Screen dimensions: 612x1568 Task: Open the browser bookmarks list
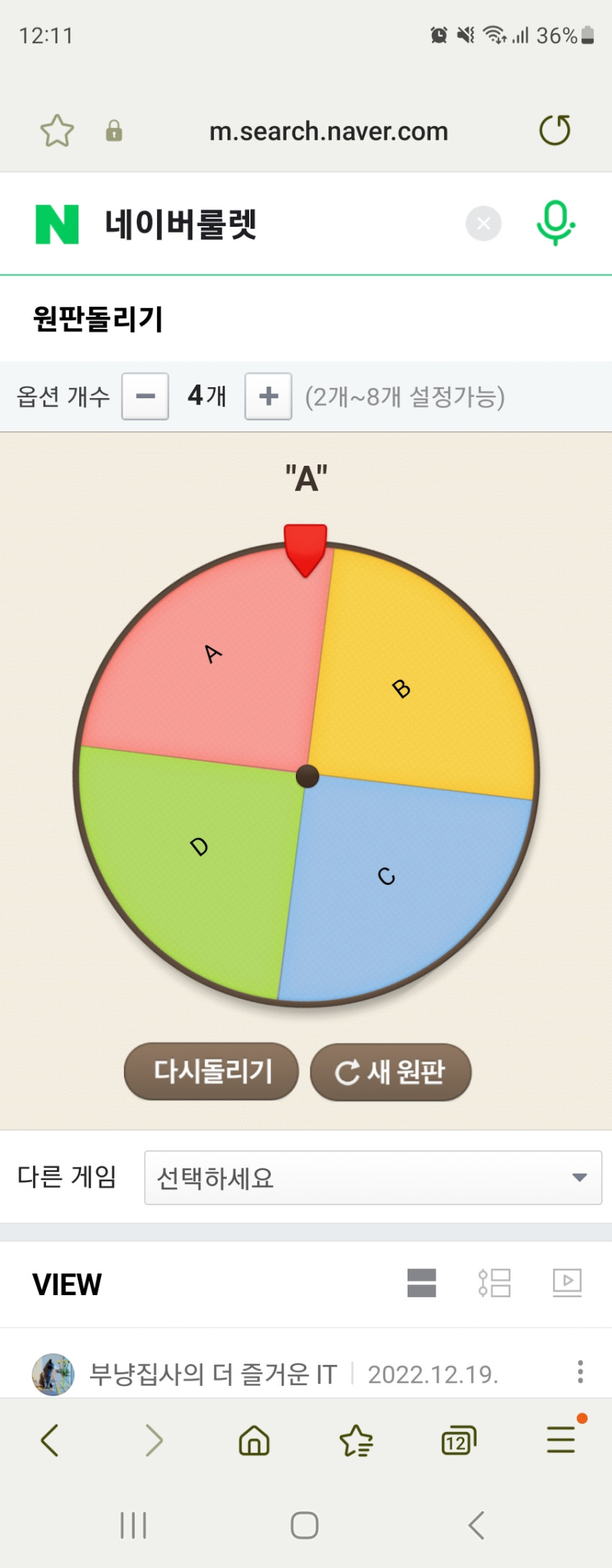[356, 1441]
